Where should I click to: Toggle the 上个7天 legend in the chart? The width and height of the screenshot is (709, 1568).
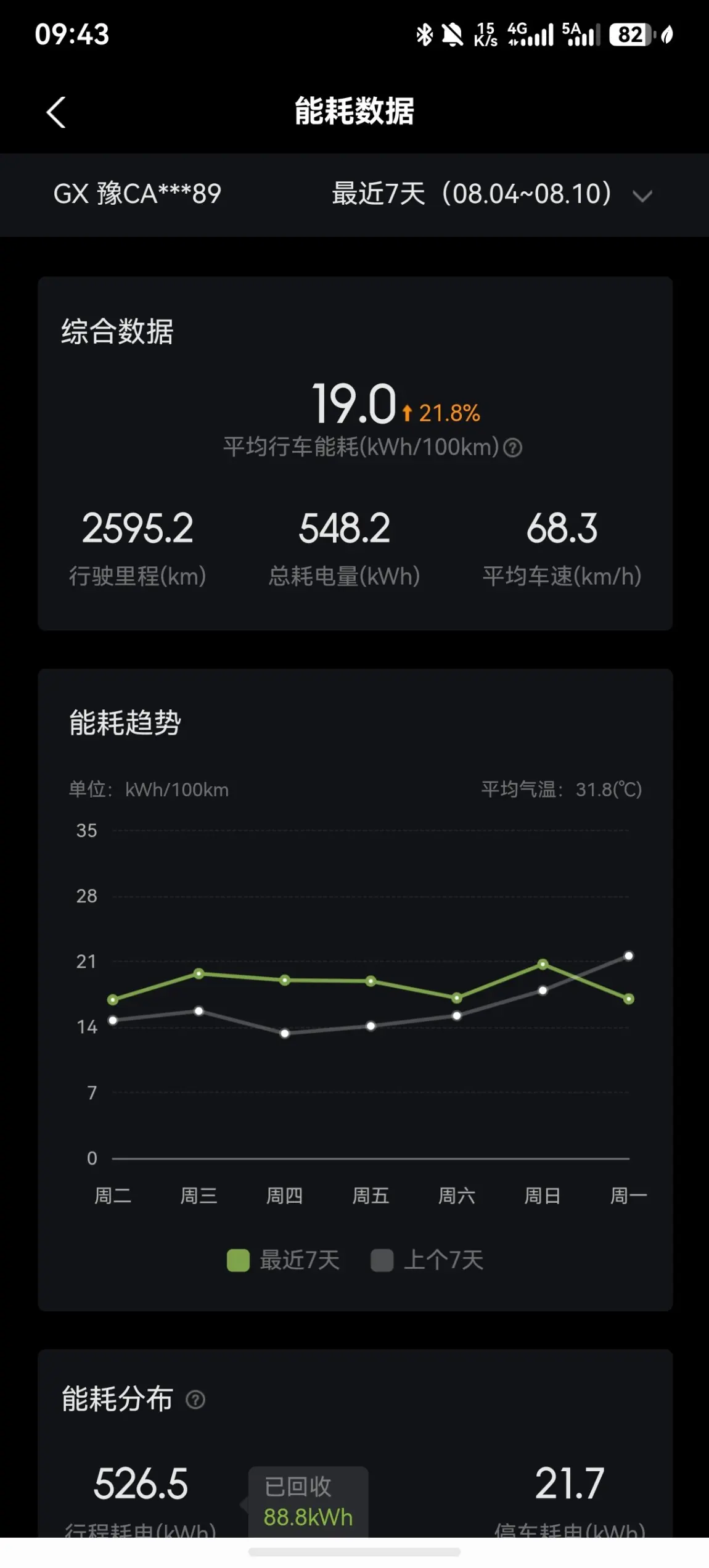click(427, 1260)
